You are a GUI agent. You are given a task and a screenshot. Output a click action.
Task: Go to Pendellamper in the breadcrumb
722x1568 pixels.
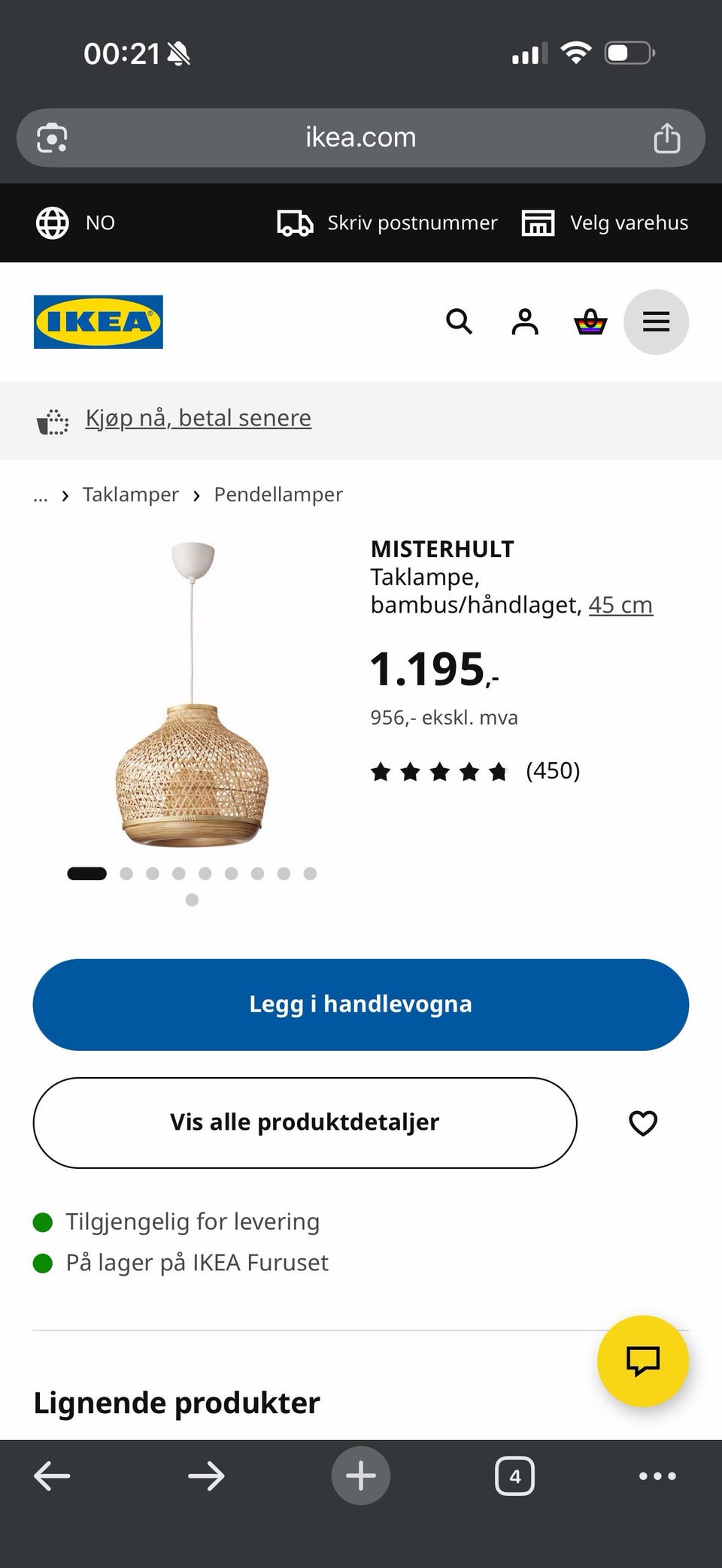tap(278, 495)
